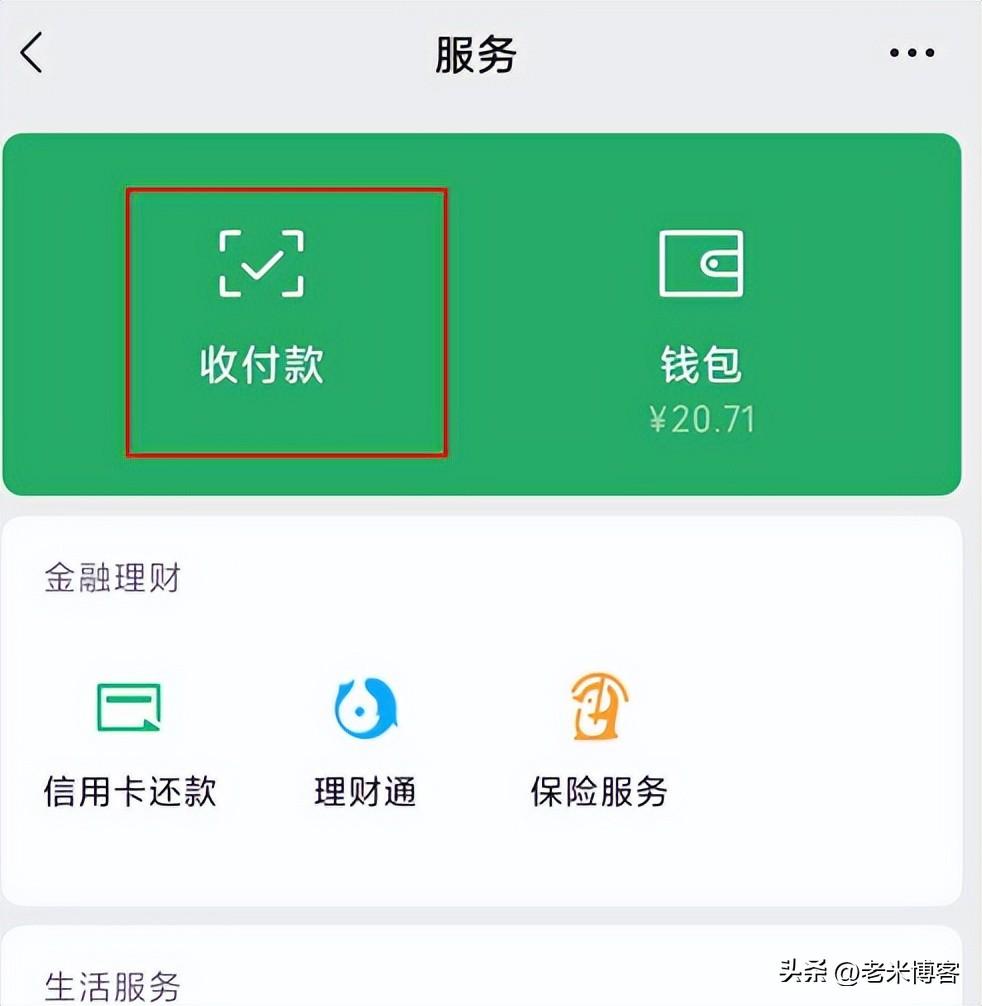Check the wallet balance ¥20.71 link
Screen dimensions: 982x1006
pyautogui.click(x=703, y=419)
